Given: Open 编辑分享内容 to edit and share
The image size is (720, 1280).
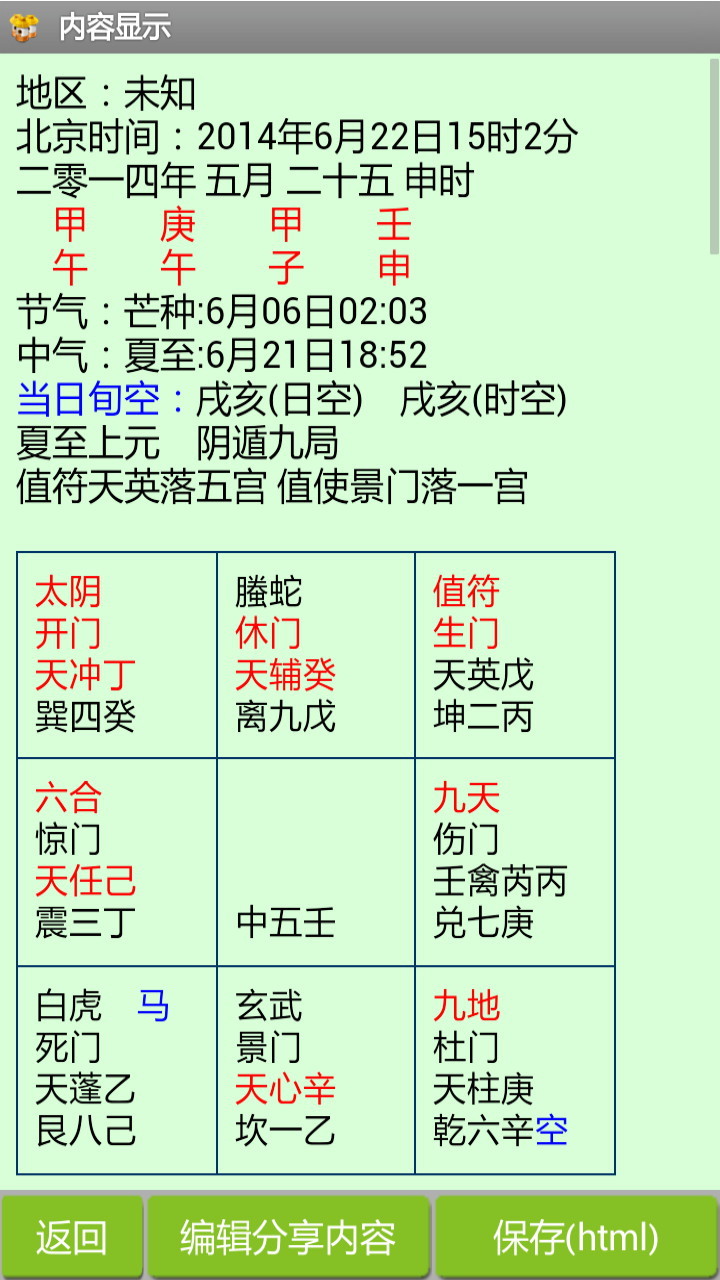Looking at the screenshot, I should point(288,1237).
